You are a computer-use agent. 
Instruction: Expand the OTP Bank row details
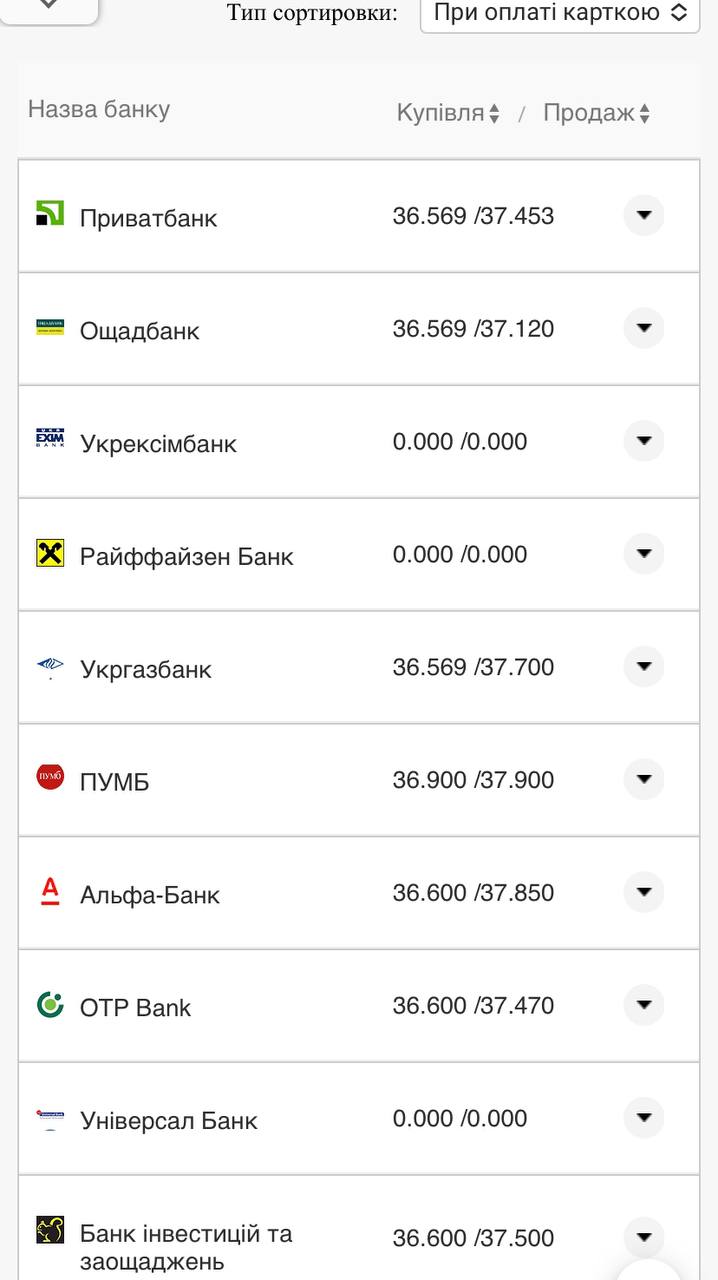644,1005
